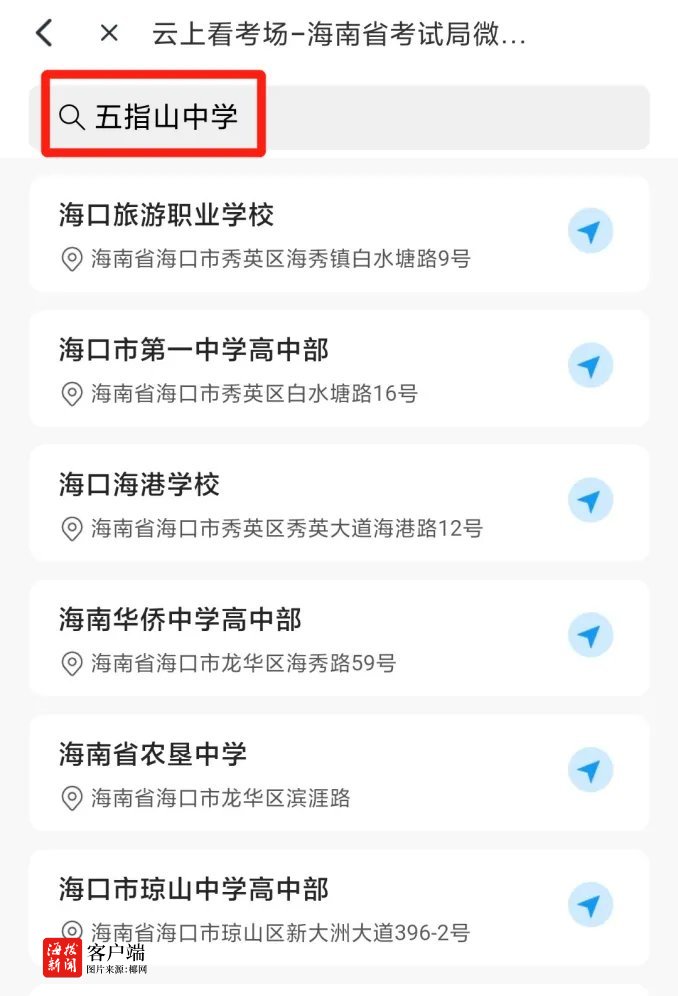
Task: Close the 云上看考场 page
Action: point(109,33)
